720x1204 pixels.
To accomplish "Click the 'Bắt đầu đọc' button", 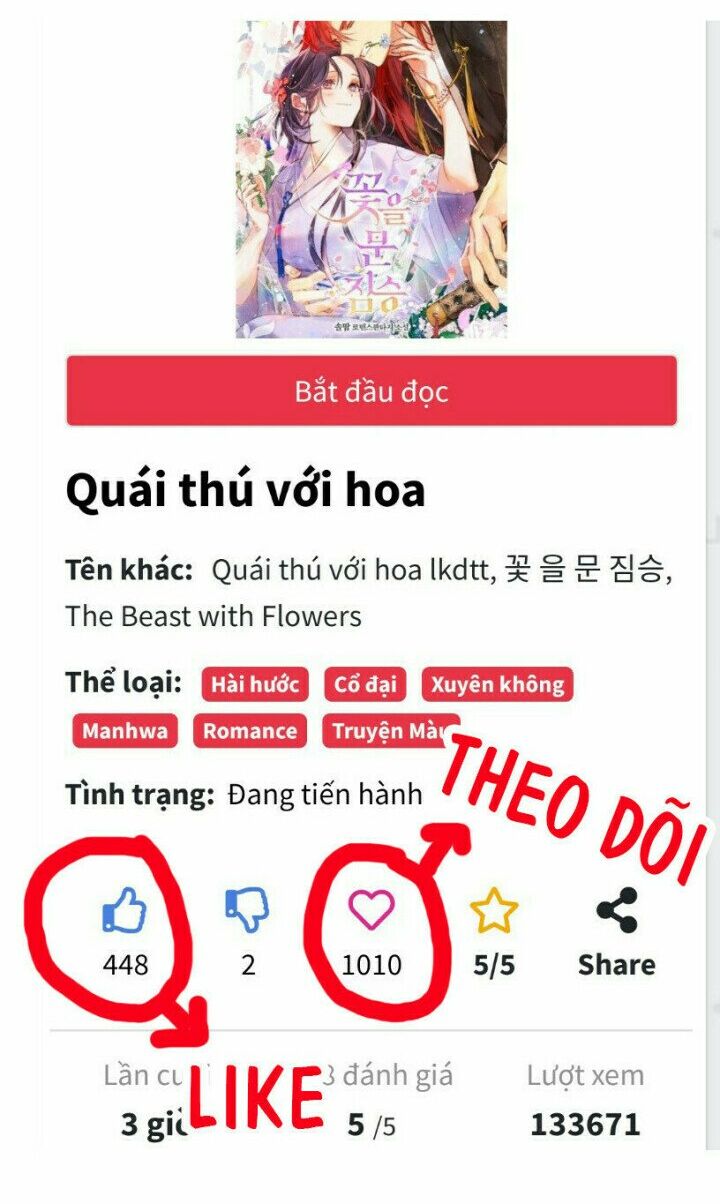I will 371,391.
